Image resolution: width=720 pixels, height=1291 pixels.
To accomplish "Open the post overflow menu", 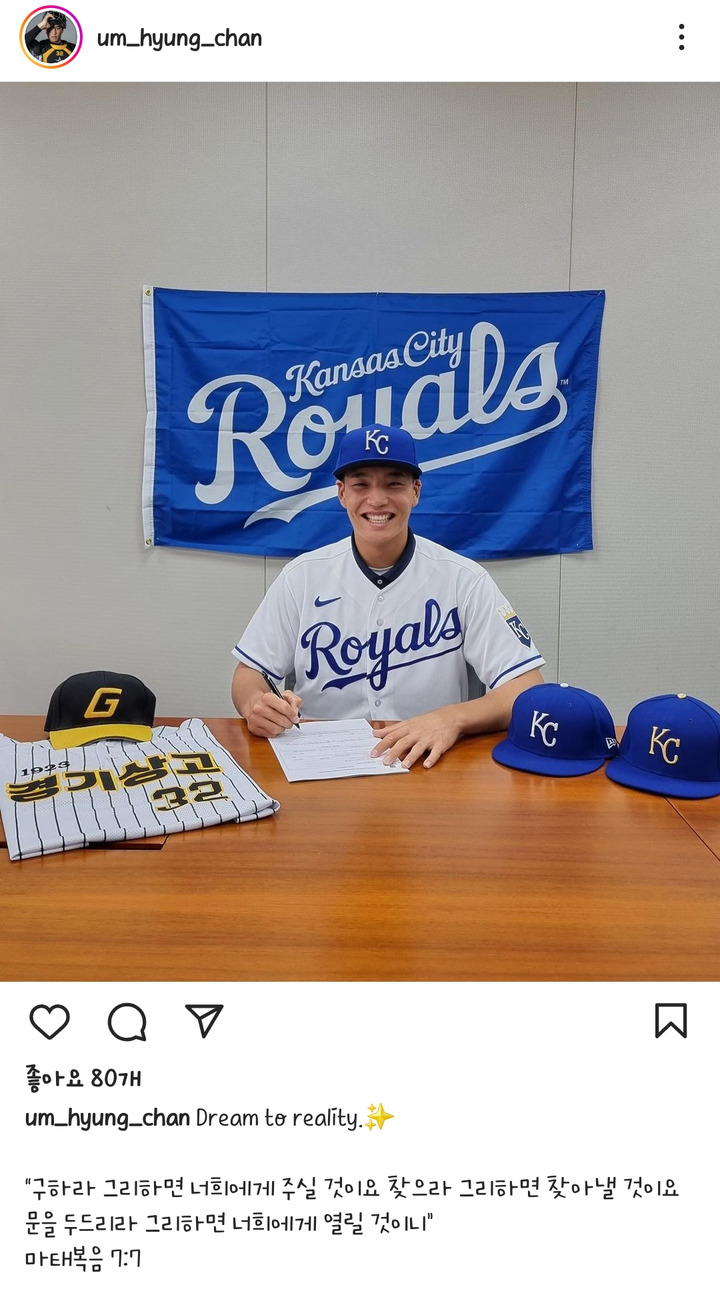I will point(681,38).
